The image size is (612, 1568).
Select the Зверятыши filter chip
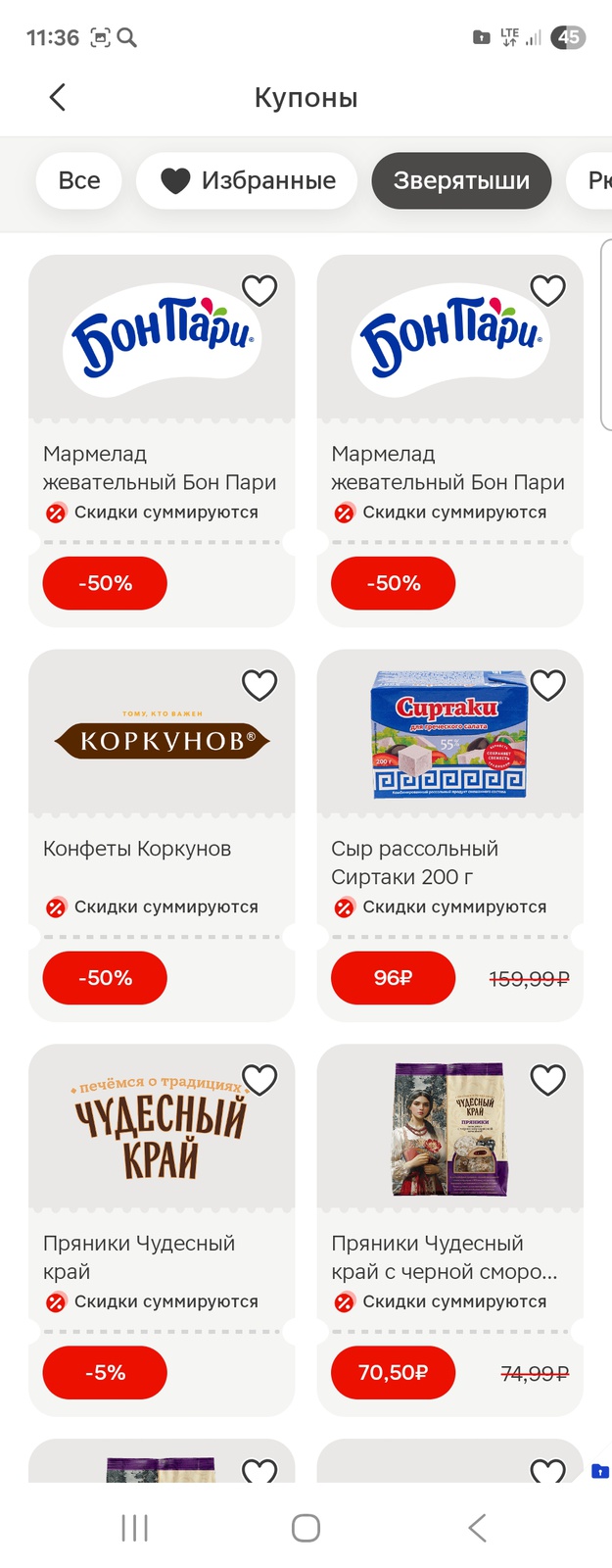pos(461,180)
